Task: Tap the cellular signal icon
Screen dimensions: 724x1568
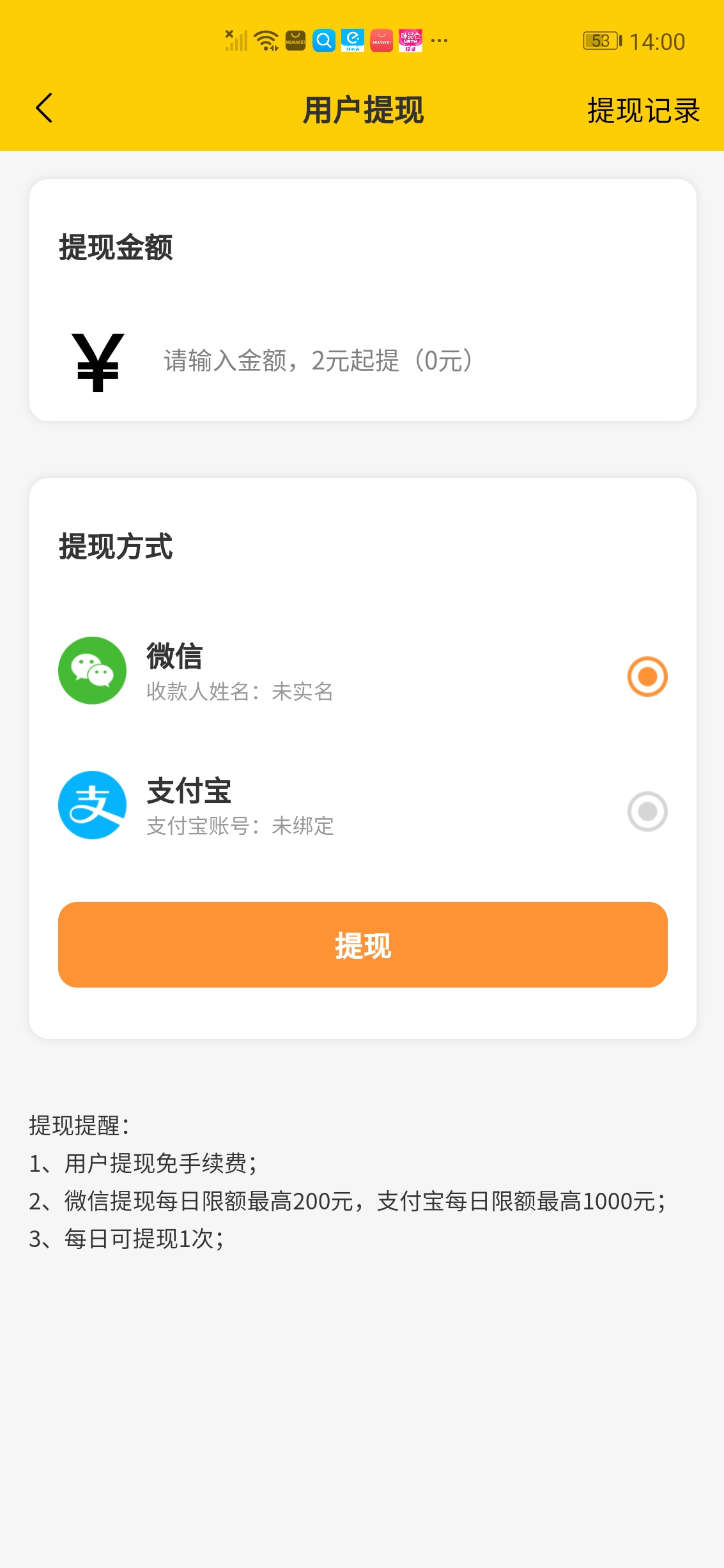Action: click(x=236, y=40)
